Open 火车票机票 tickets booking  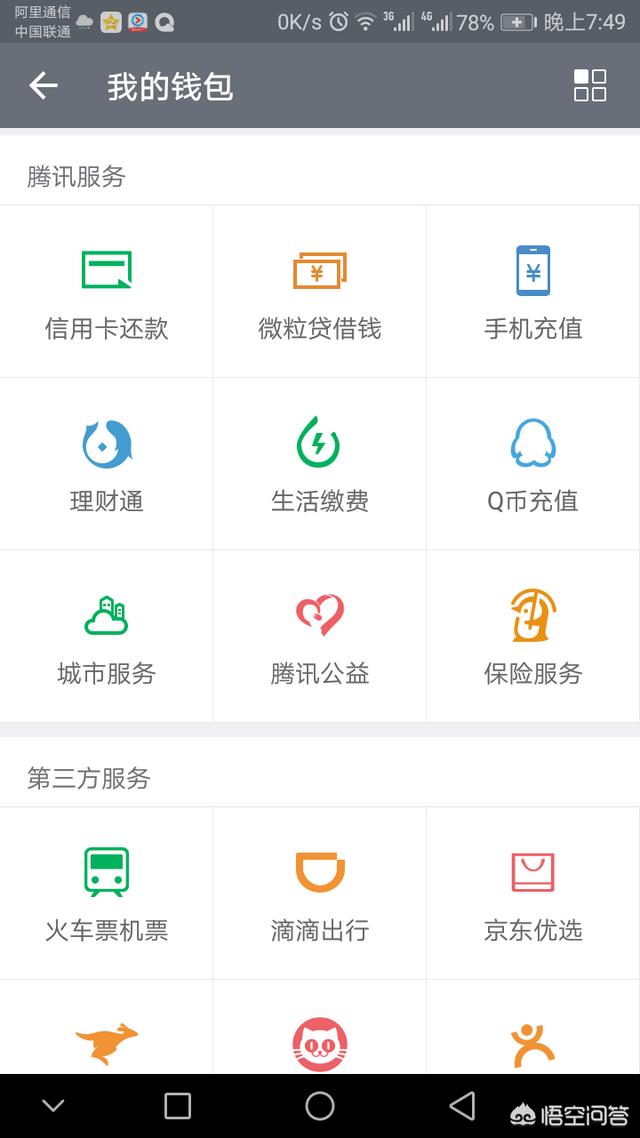(107, 893)
